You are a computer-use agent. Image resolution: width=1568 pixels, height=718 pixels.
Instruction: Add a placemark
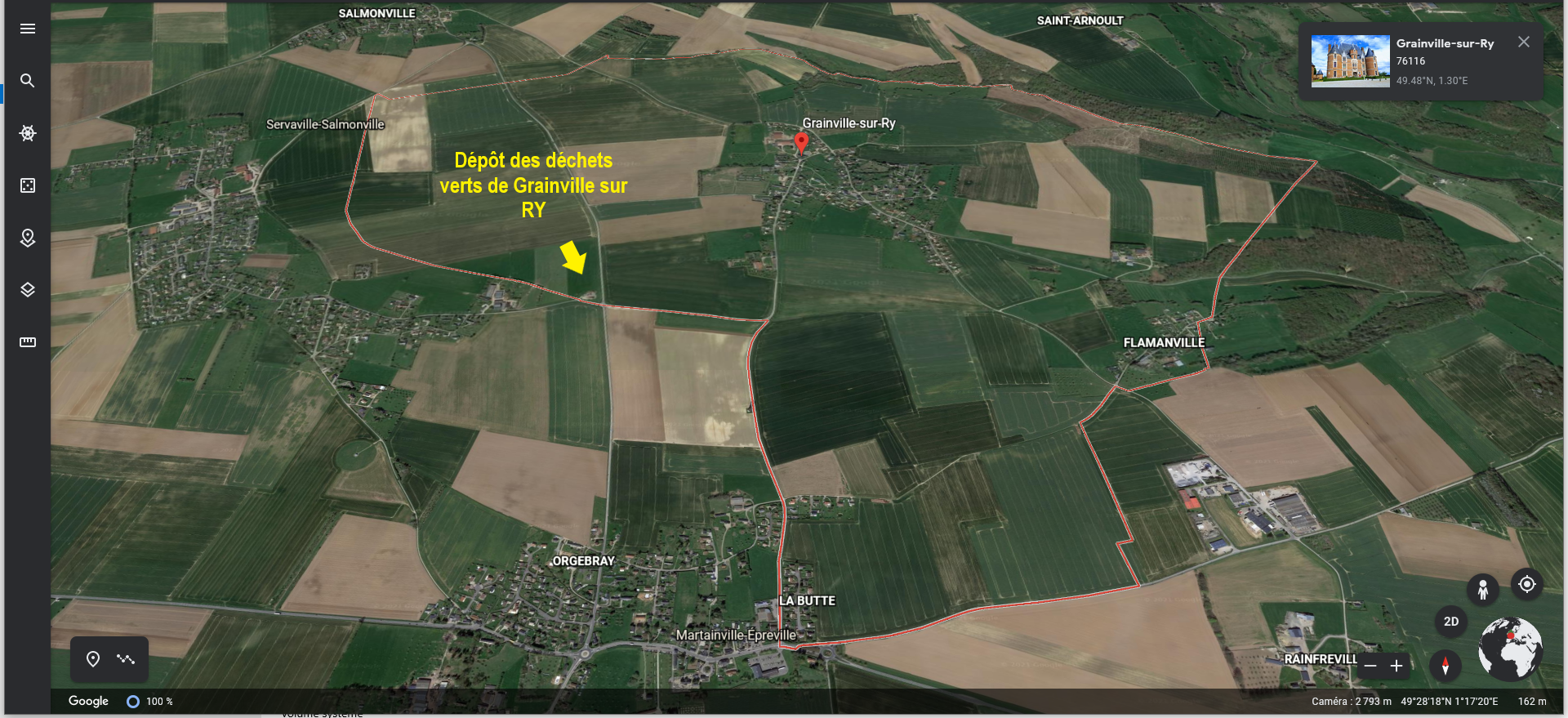point(93,659)
